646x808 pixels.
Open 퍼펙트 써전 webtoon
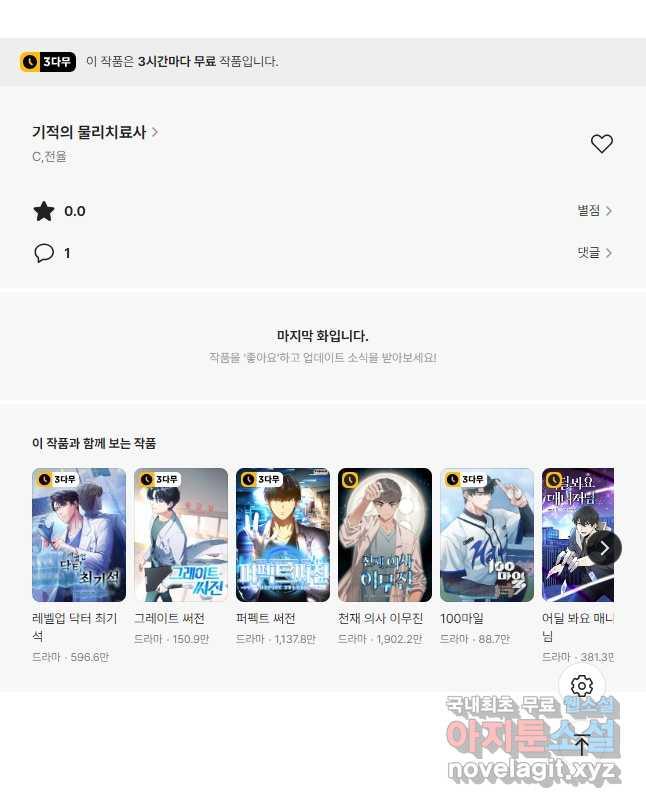point(283,535)
